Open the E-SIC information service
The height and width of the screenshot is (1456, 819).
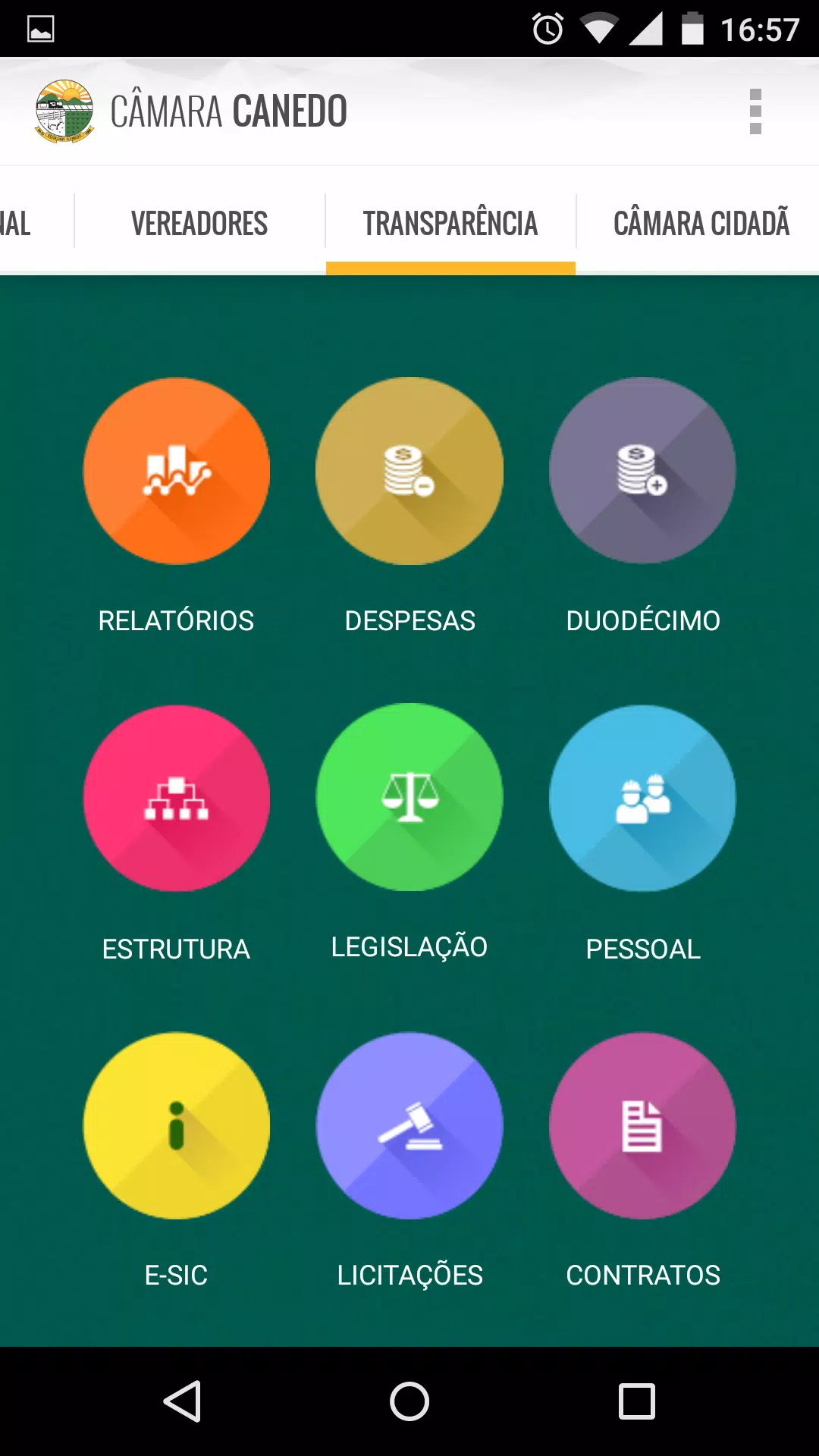(x=176, y=1125)
